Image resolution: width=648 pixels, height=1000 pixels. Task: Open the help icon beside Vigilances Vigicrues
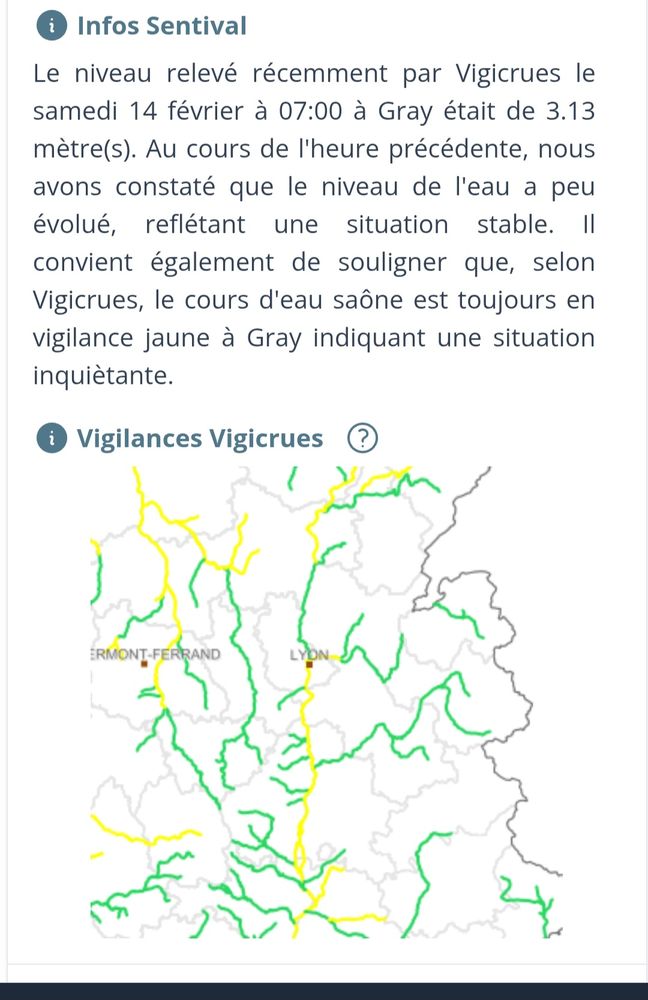[362, 438]
